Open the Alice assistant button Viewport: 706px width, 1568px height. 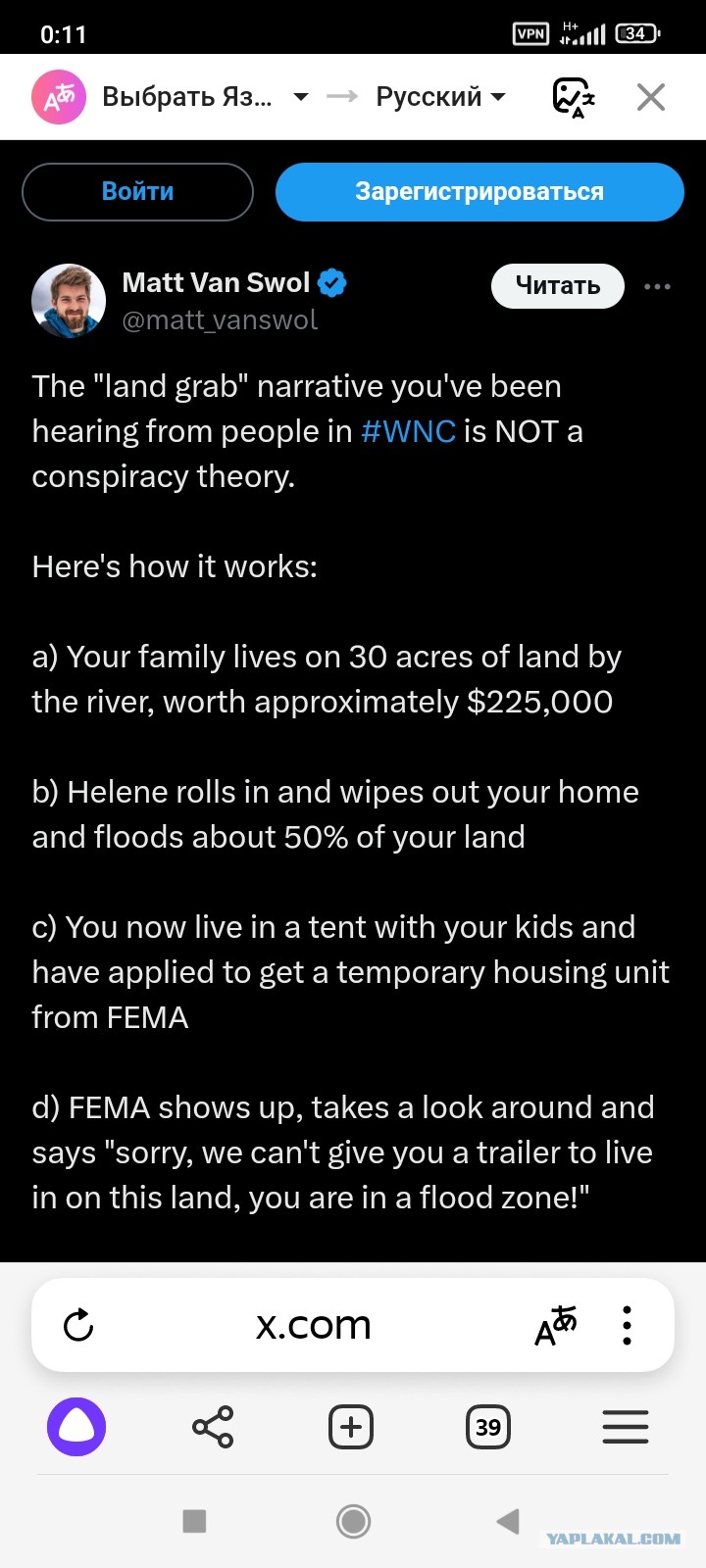coord(76,1427)
